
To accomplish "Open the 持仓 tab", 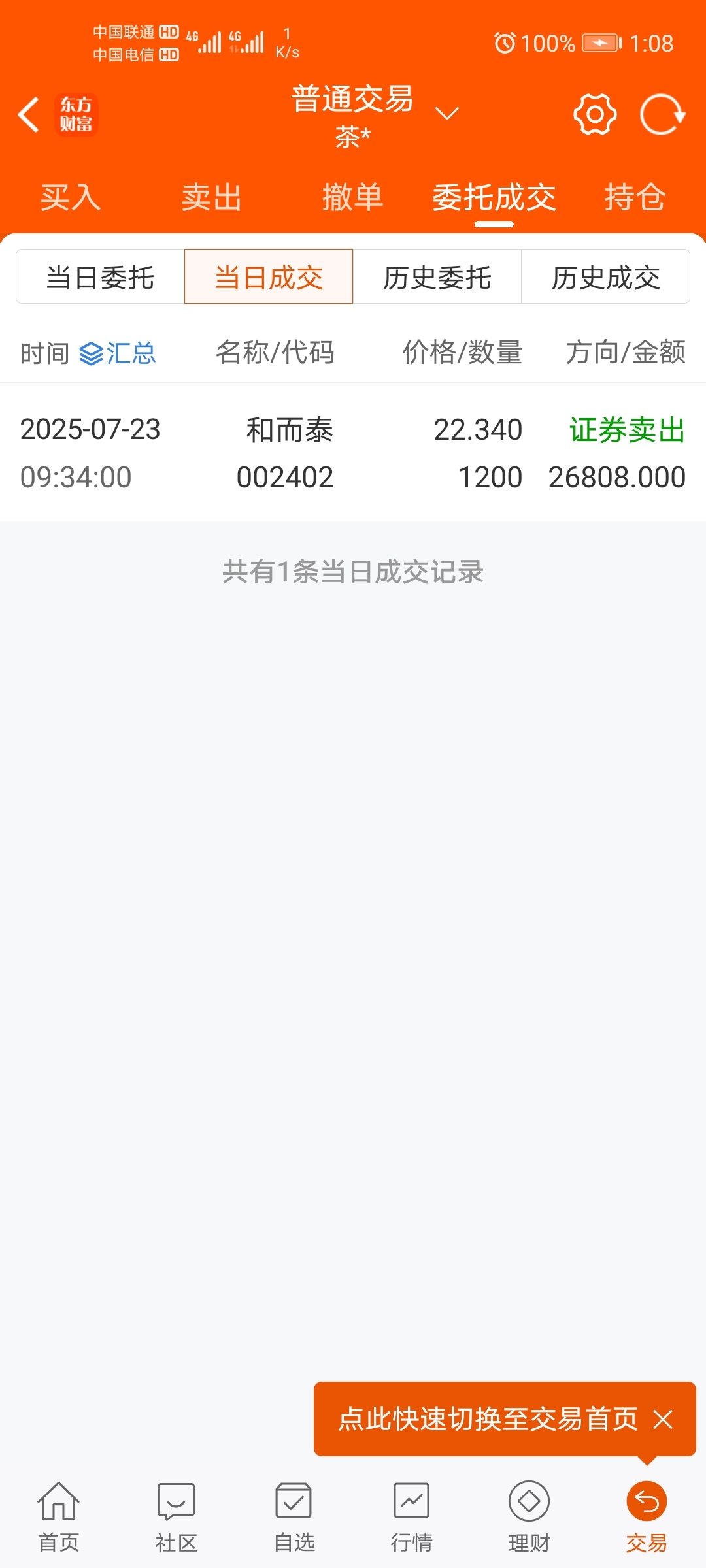I will tap(635, 197).
